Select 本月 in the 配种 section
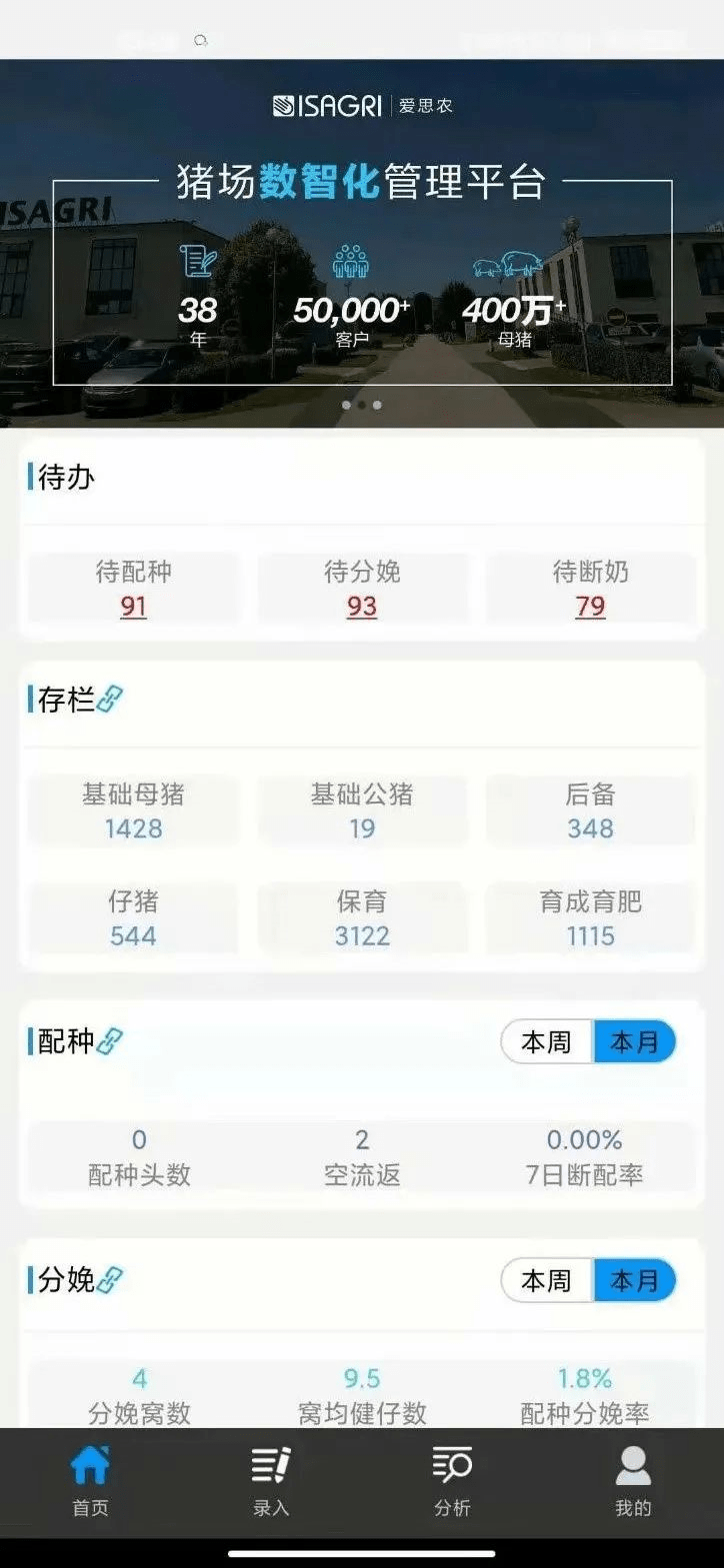The width and height of the screenshot is (724, 1568). (635, 1042)
